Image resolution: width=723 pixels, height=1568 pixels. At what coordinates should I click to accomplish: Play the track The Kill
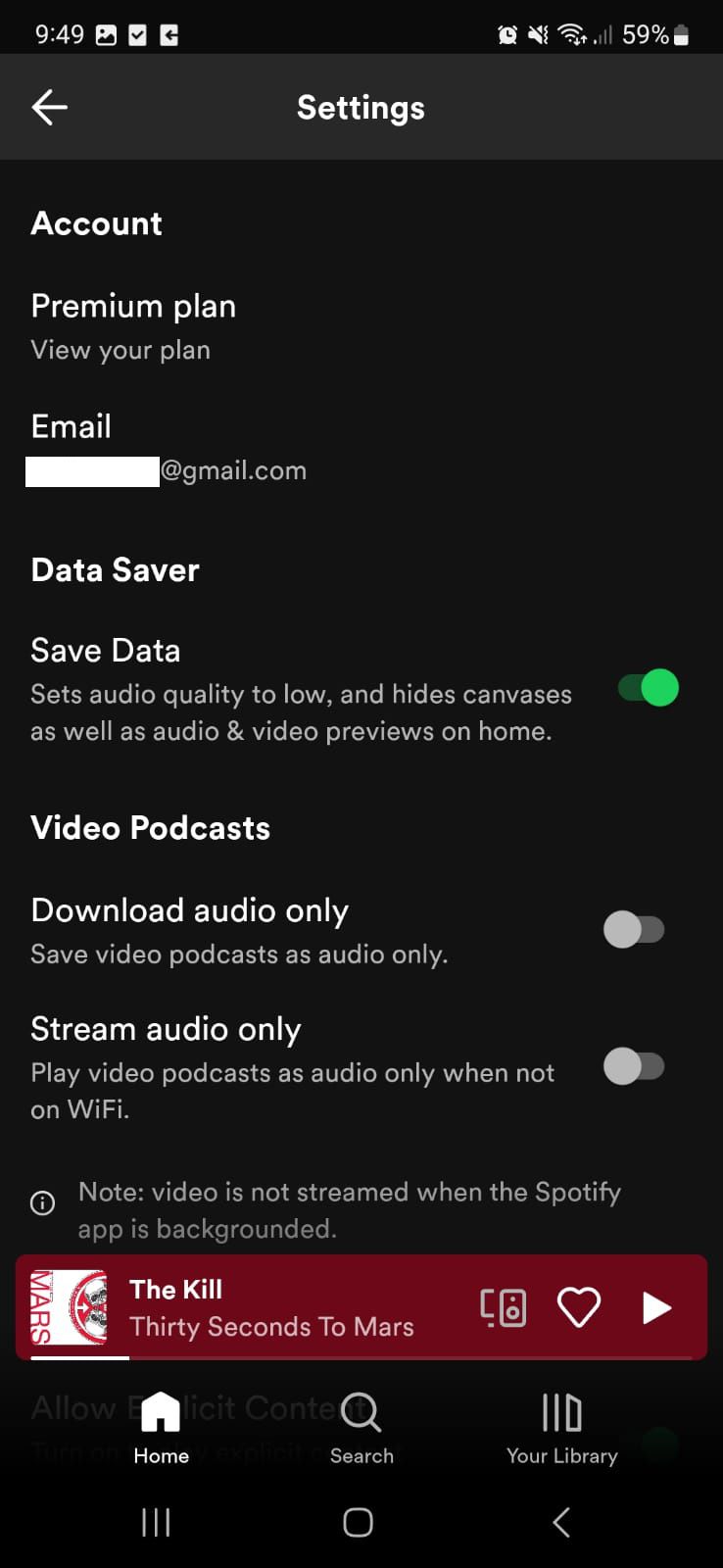pyautogui.click(x=654, y=1306)
